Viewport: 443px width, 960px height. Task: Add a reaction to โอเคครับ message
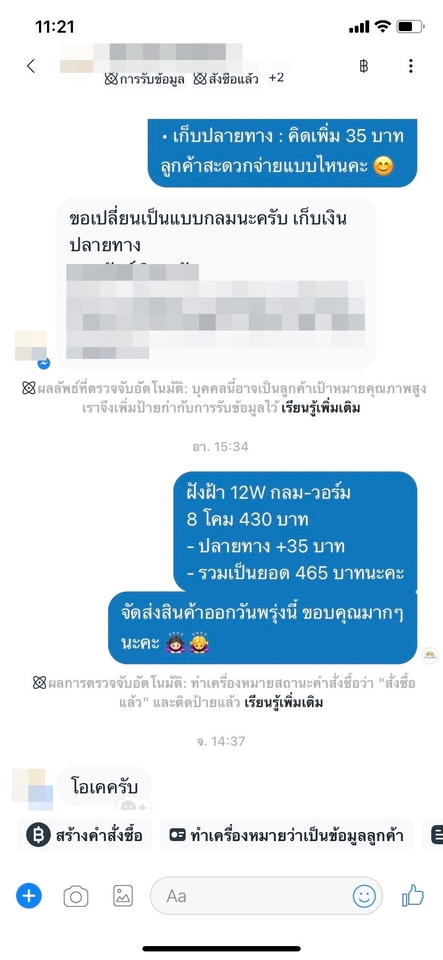134,806
